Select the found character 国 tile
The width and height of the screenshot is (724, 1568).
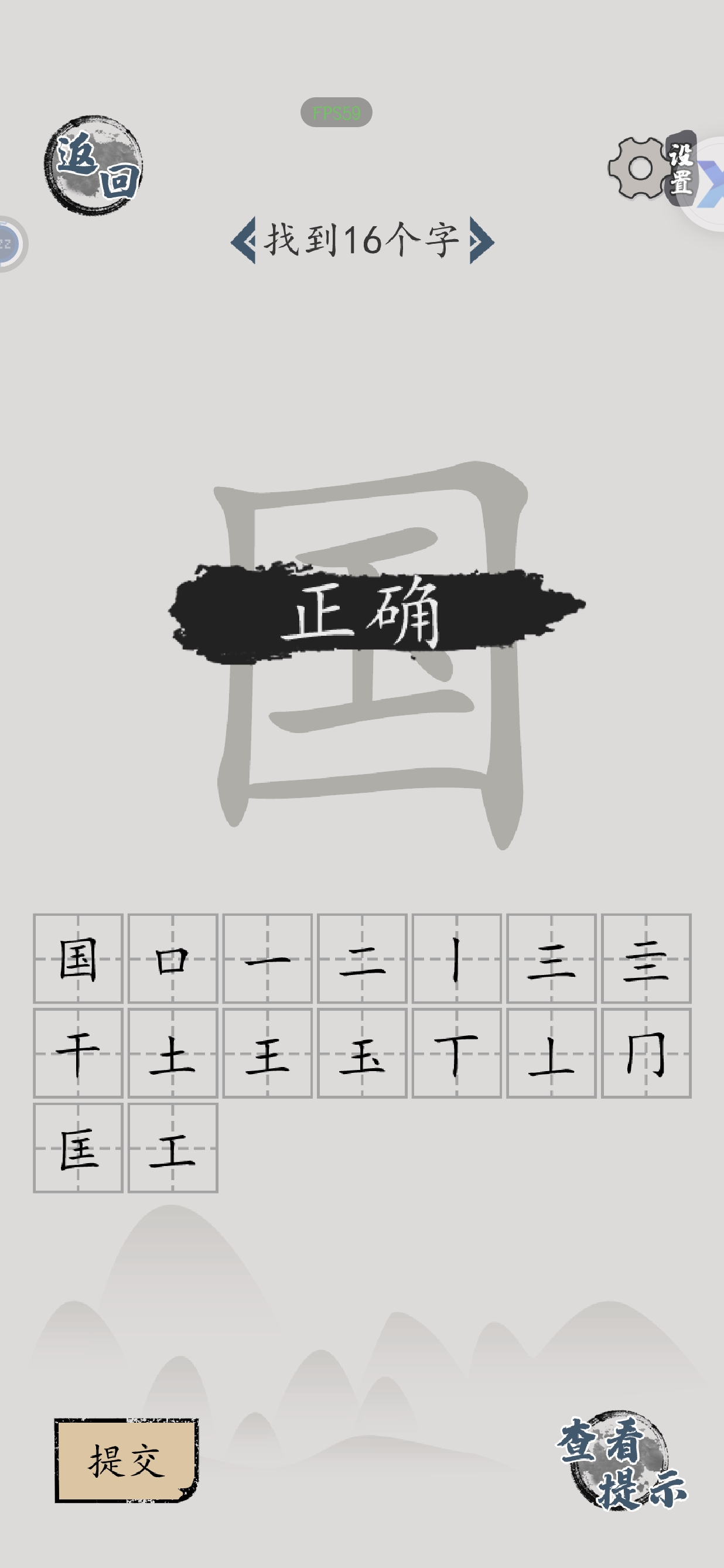coord(78,959)
